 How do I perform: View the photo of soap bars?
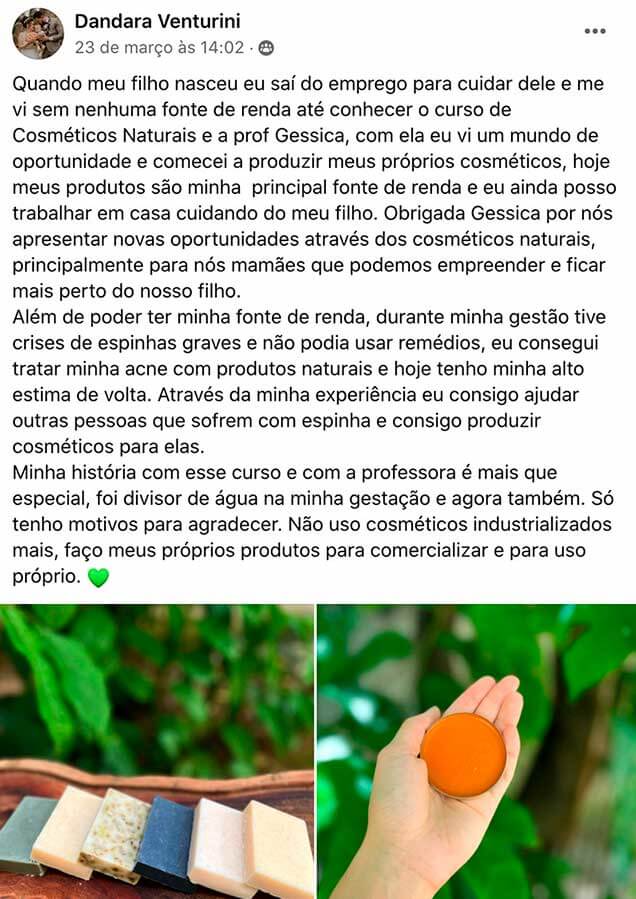pos(156,752)
